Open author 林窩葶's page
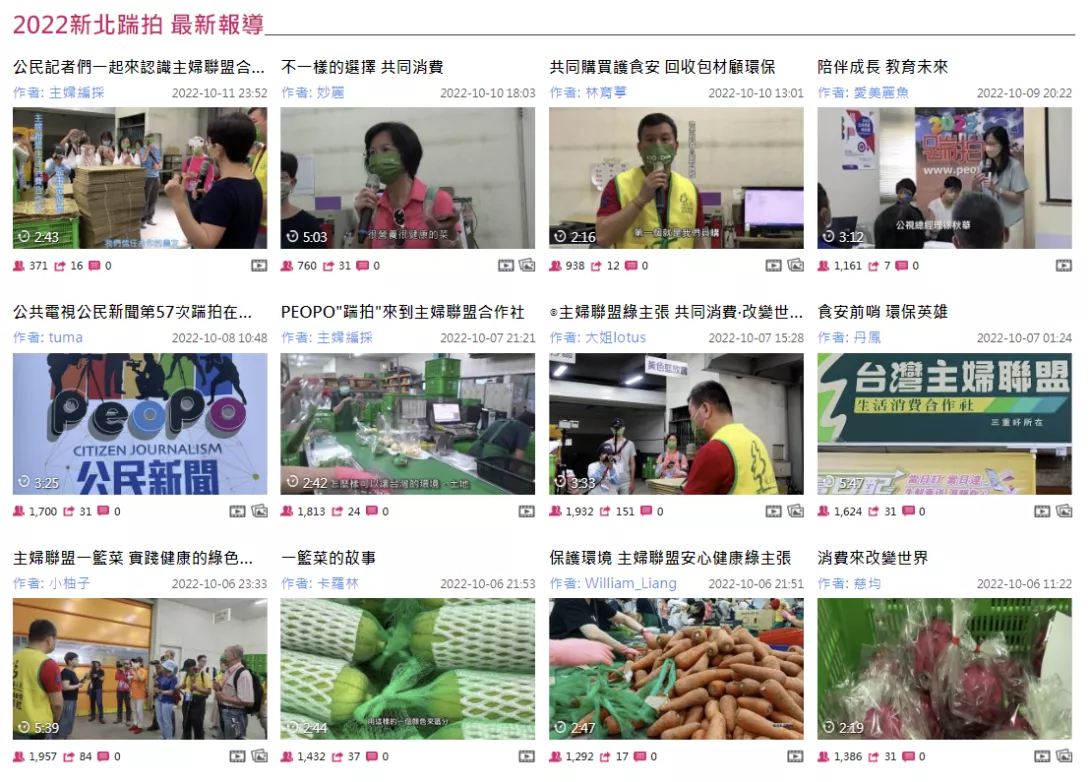Viewport: 1090px width, 782px height. pos(605,92)
